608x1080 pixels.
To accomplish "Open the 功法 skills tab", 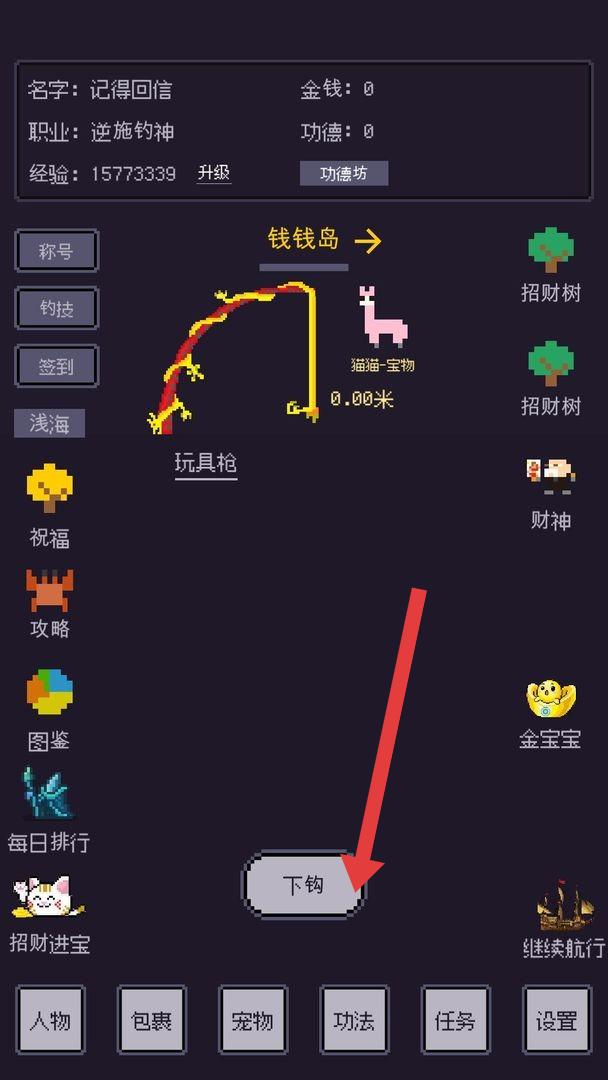I will [354, 1019].
